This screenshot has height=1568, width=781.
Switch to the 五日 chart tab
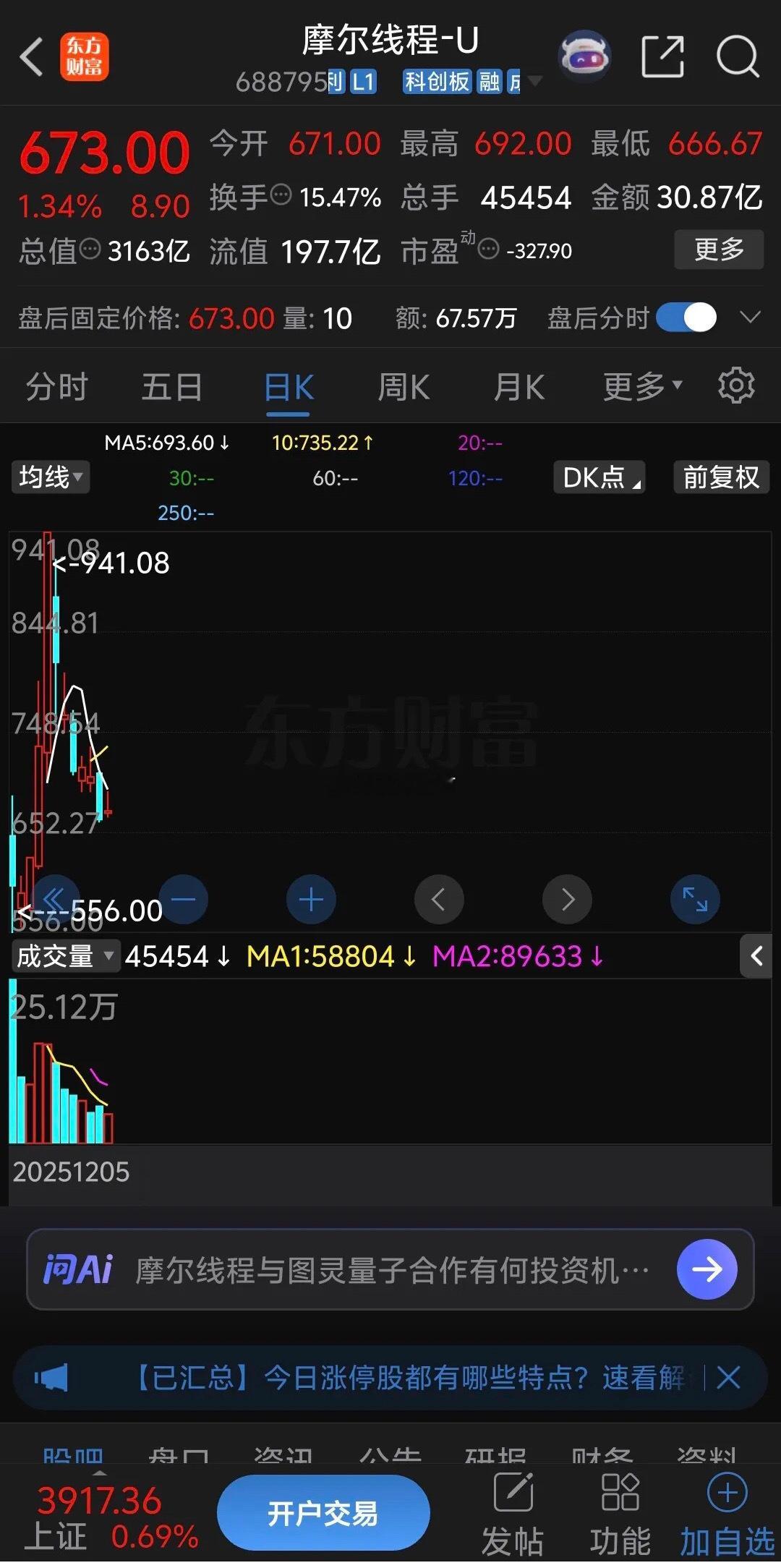pos(172,387)
